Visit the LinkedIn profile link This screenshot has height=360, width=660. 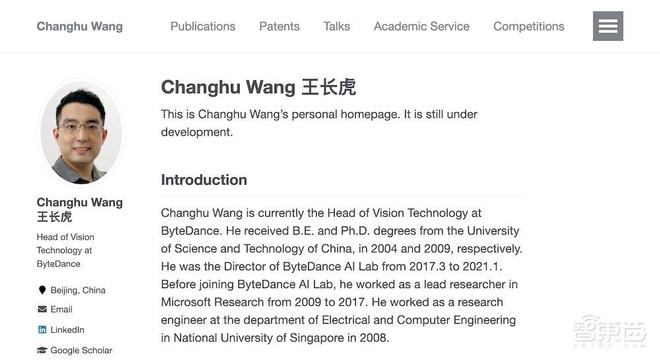click(x=61, y=330)
